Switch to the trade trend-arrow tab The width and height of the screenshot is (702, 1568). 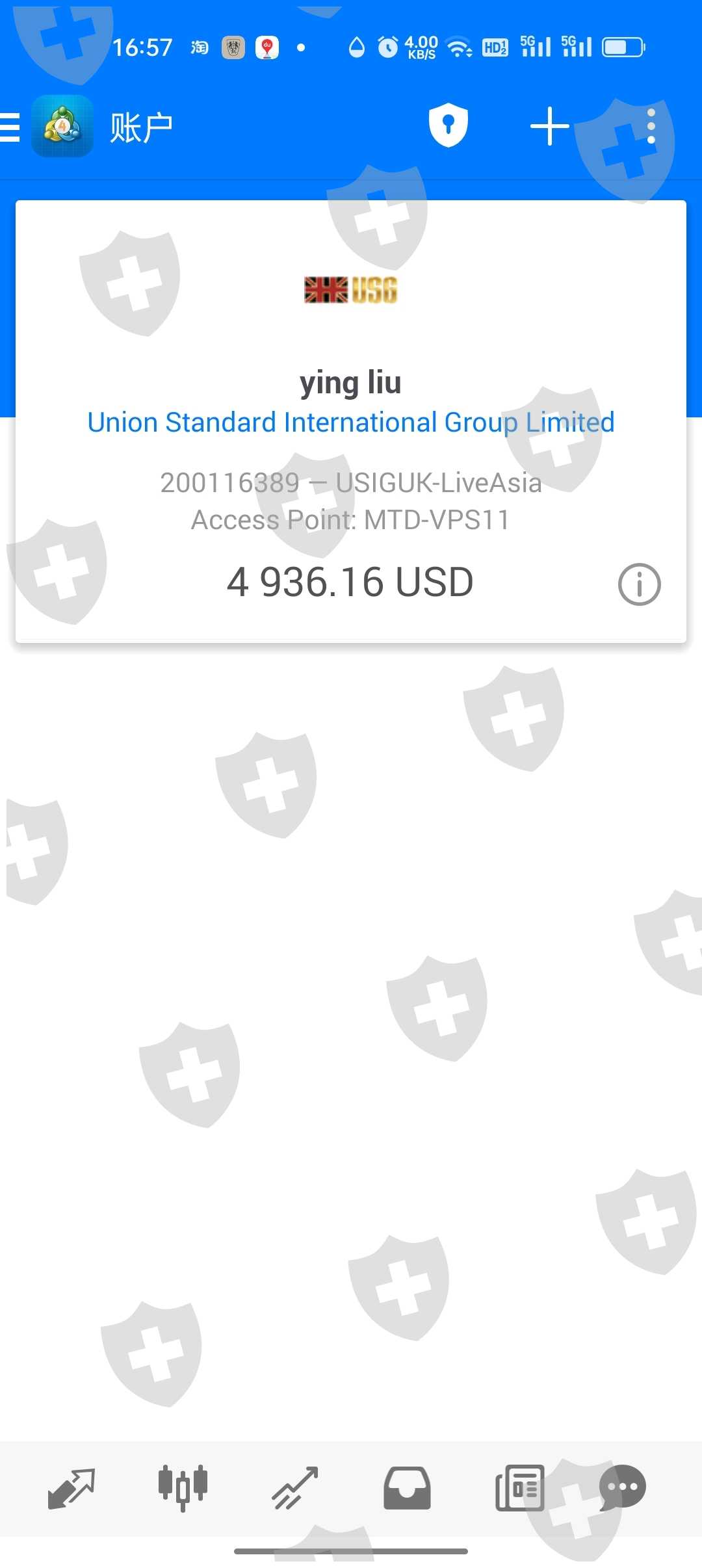pos(295,1488)
